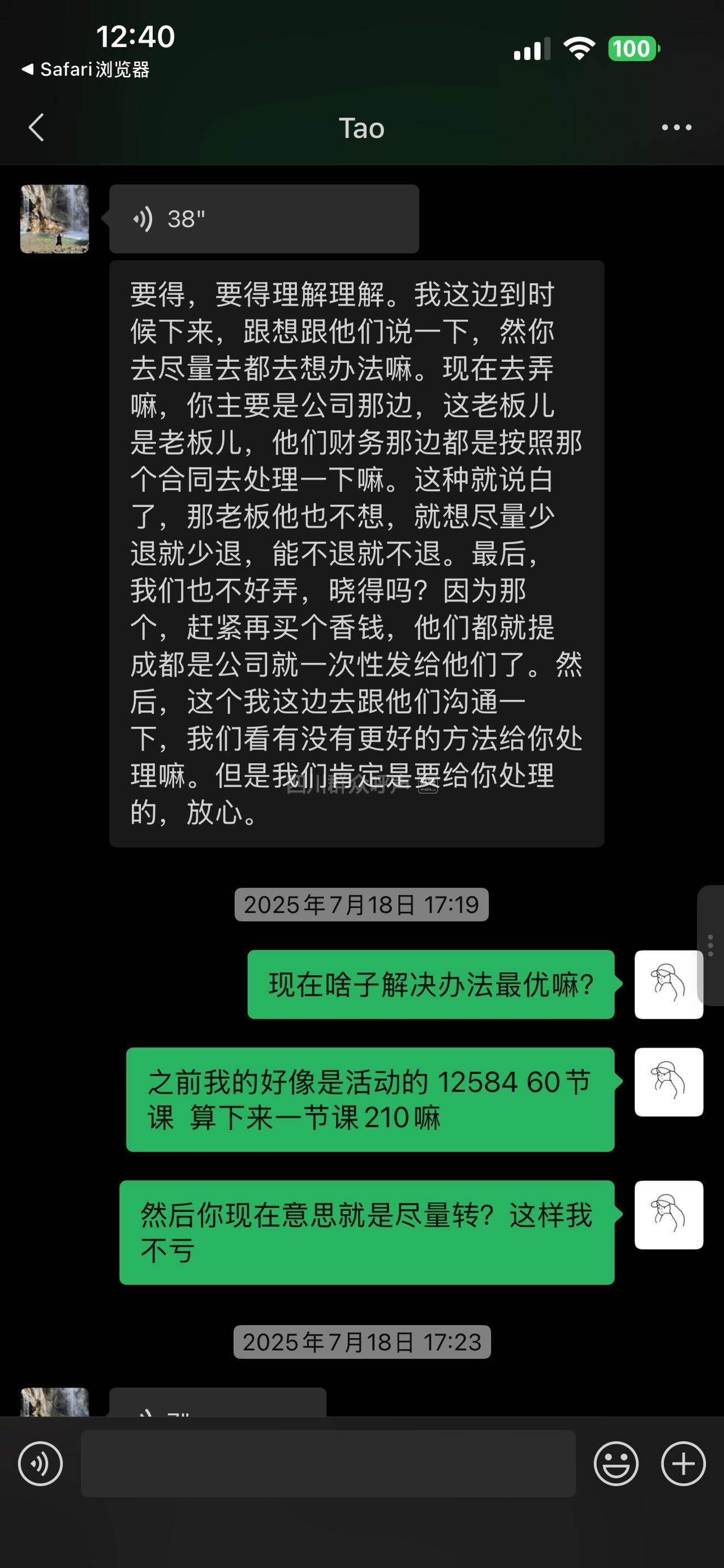This screenshot has width=724, height=1568.
Task: Open Tao's waterfall profile avatar
Action: click(55, 219)
